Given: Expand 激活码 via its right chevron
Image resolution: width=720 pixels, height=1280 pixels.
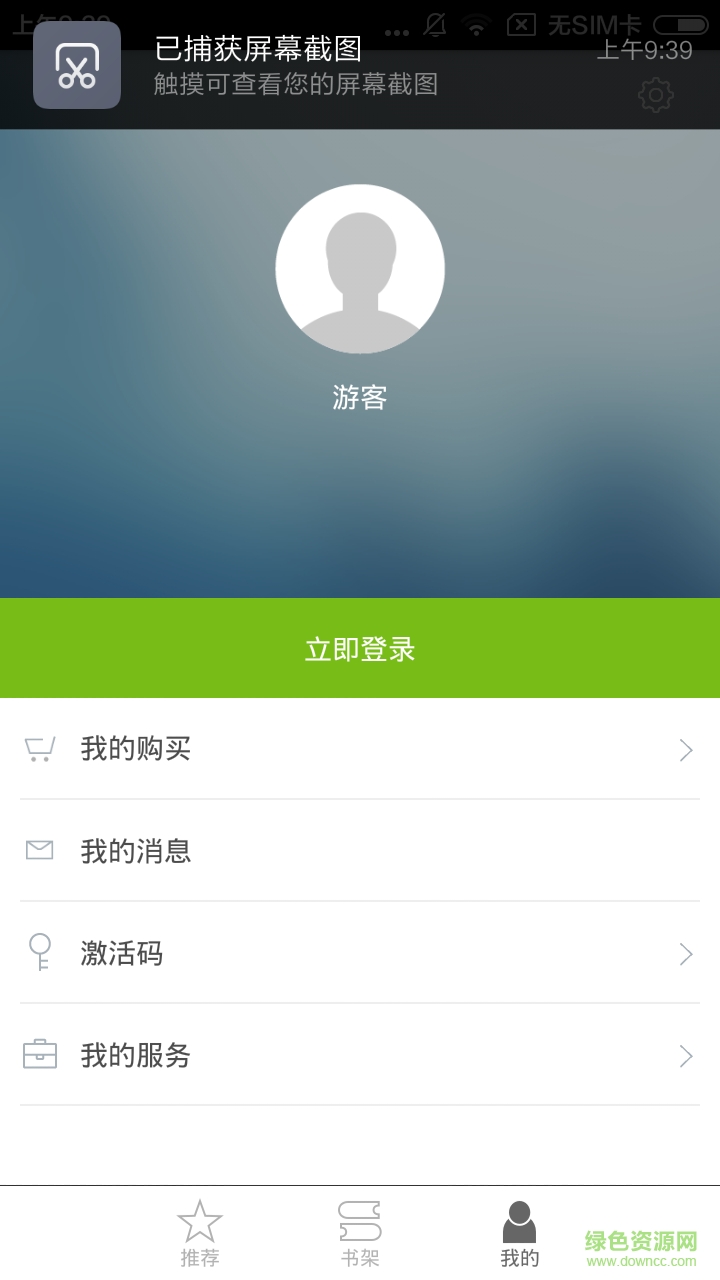Looking at the screenshot, I should click(x=686, y=953).
